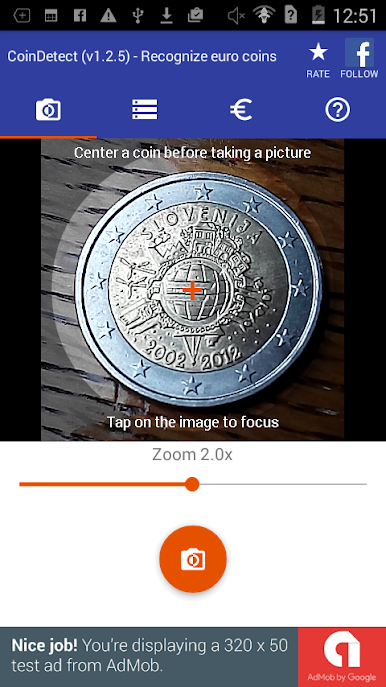386x687 pixels.
Task: Open the list tab
Action: coord(145,110)
